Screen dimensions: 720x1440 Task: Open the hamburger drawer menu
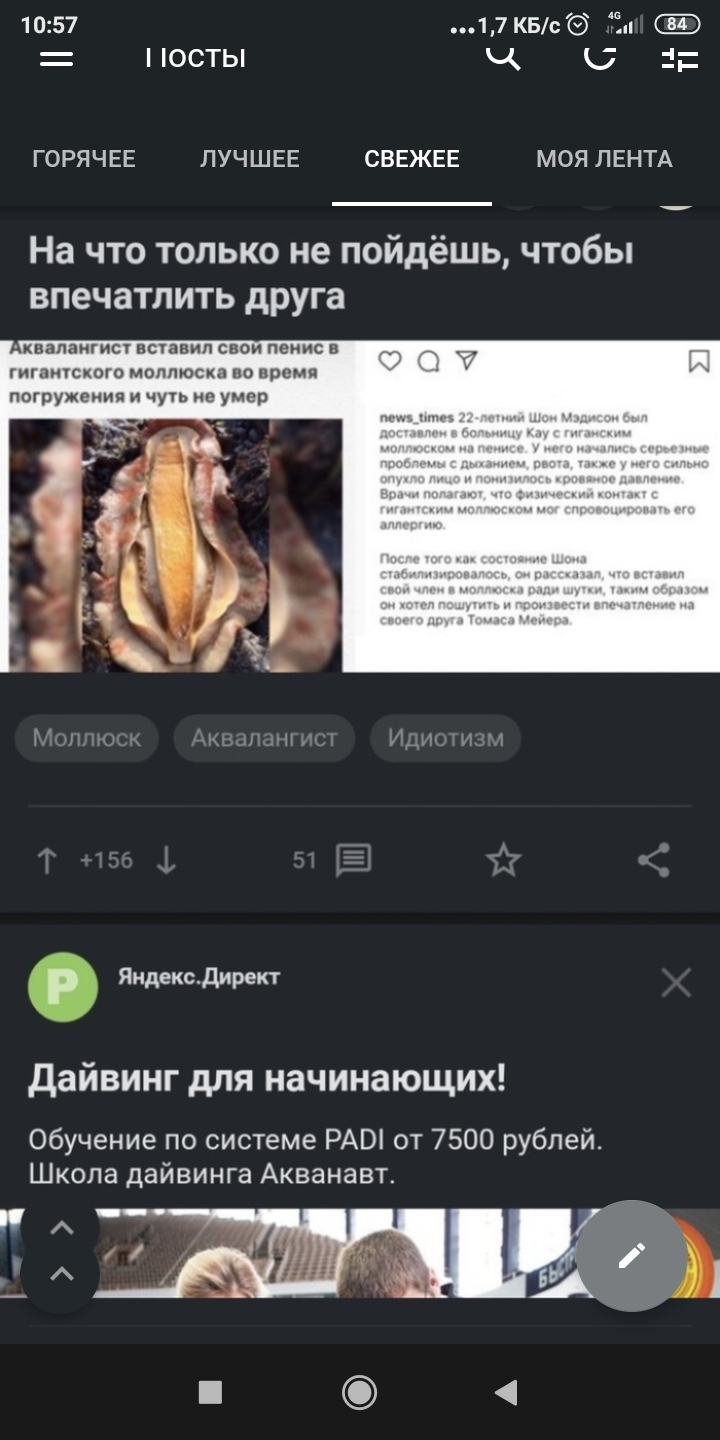tap(56, 58)
